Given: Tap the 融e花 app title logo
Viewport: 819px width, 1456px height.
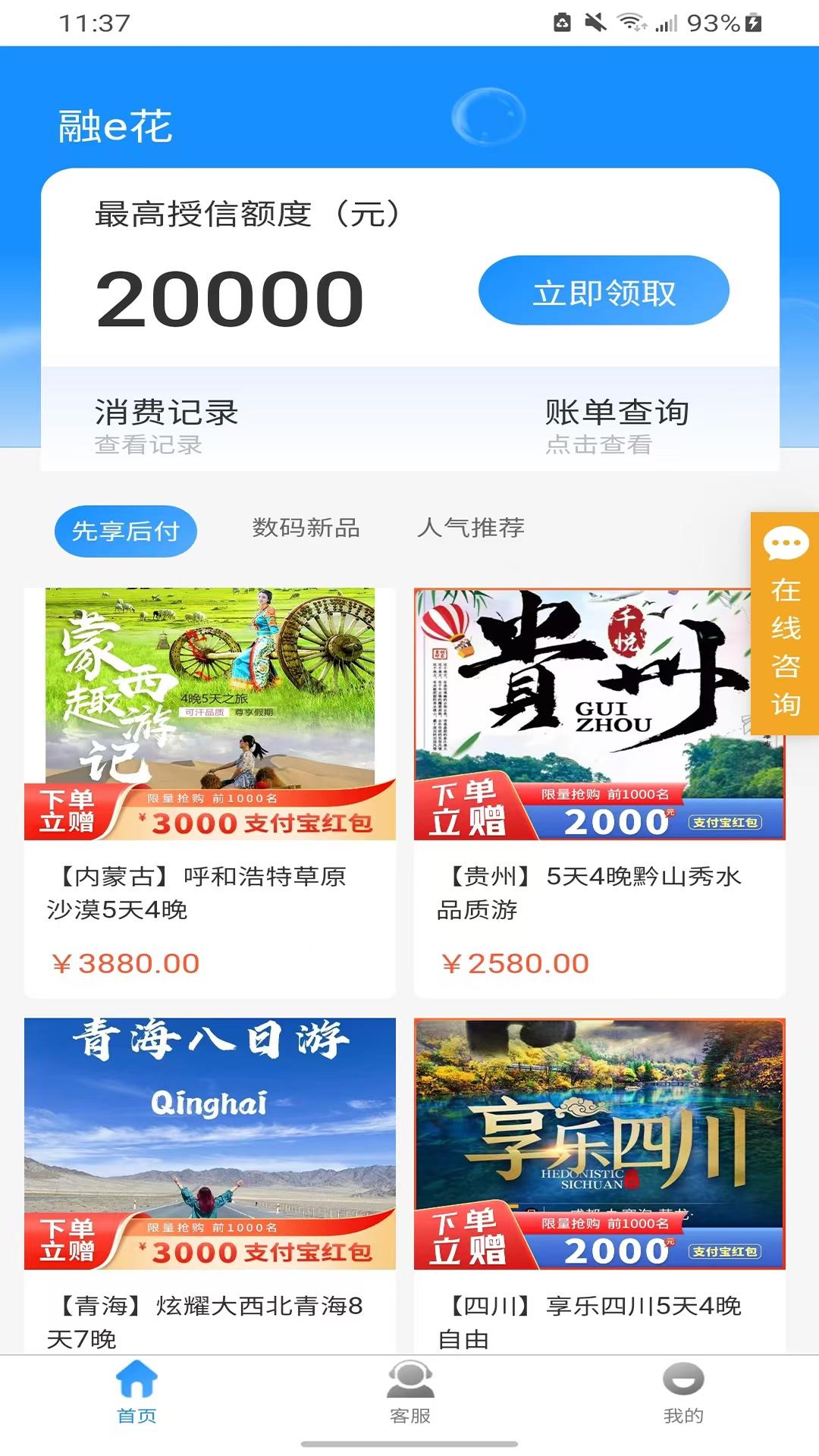Looking at the screenshot, I should (115, 127).
